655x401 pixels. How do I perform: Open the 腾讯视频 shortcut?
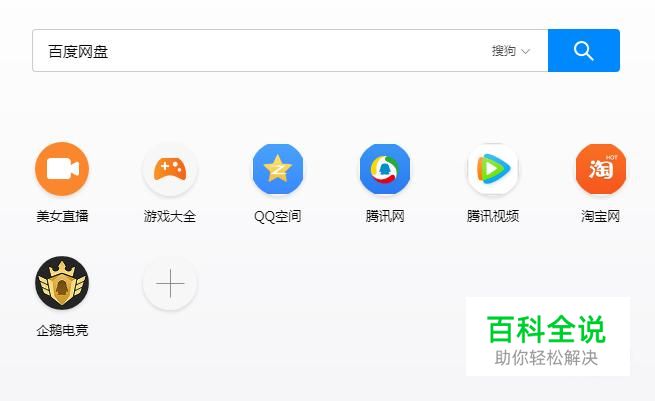click(x=493, y=169)
